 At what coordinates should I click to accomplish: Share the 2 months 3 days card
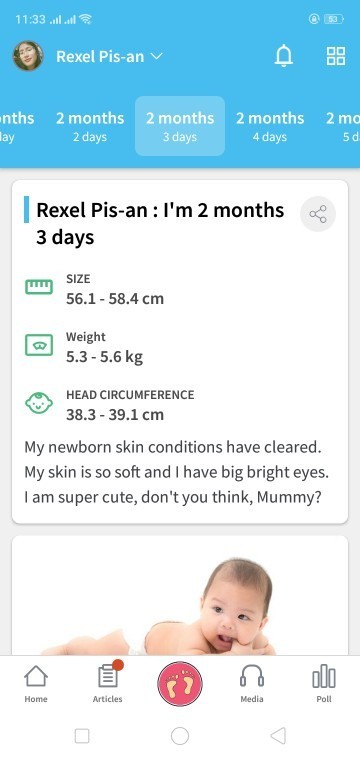coord(318,214)
